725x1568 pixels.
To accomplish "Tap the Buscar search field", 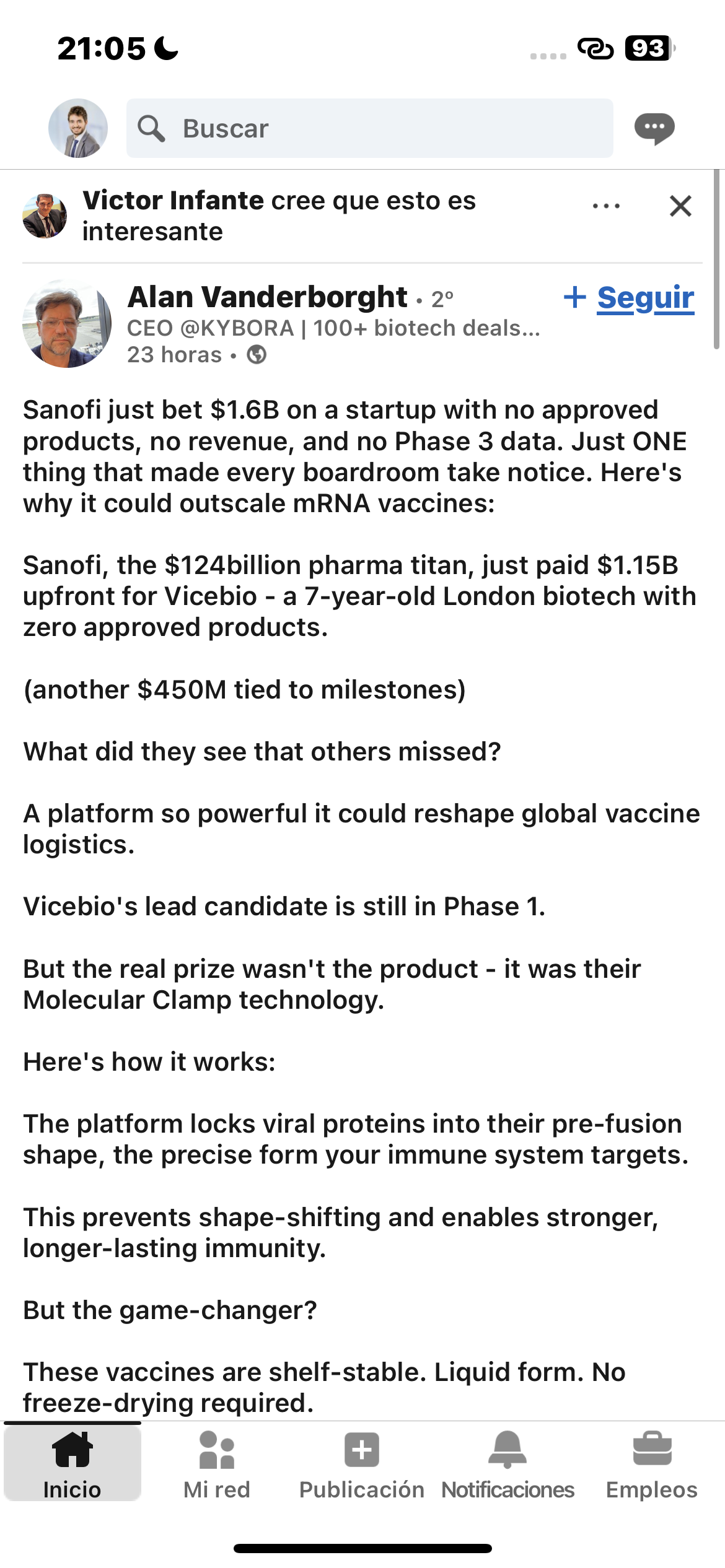I will point(370,128).
